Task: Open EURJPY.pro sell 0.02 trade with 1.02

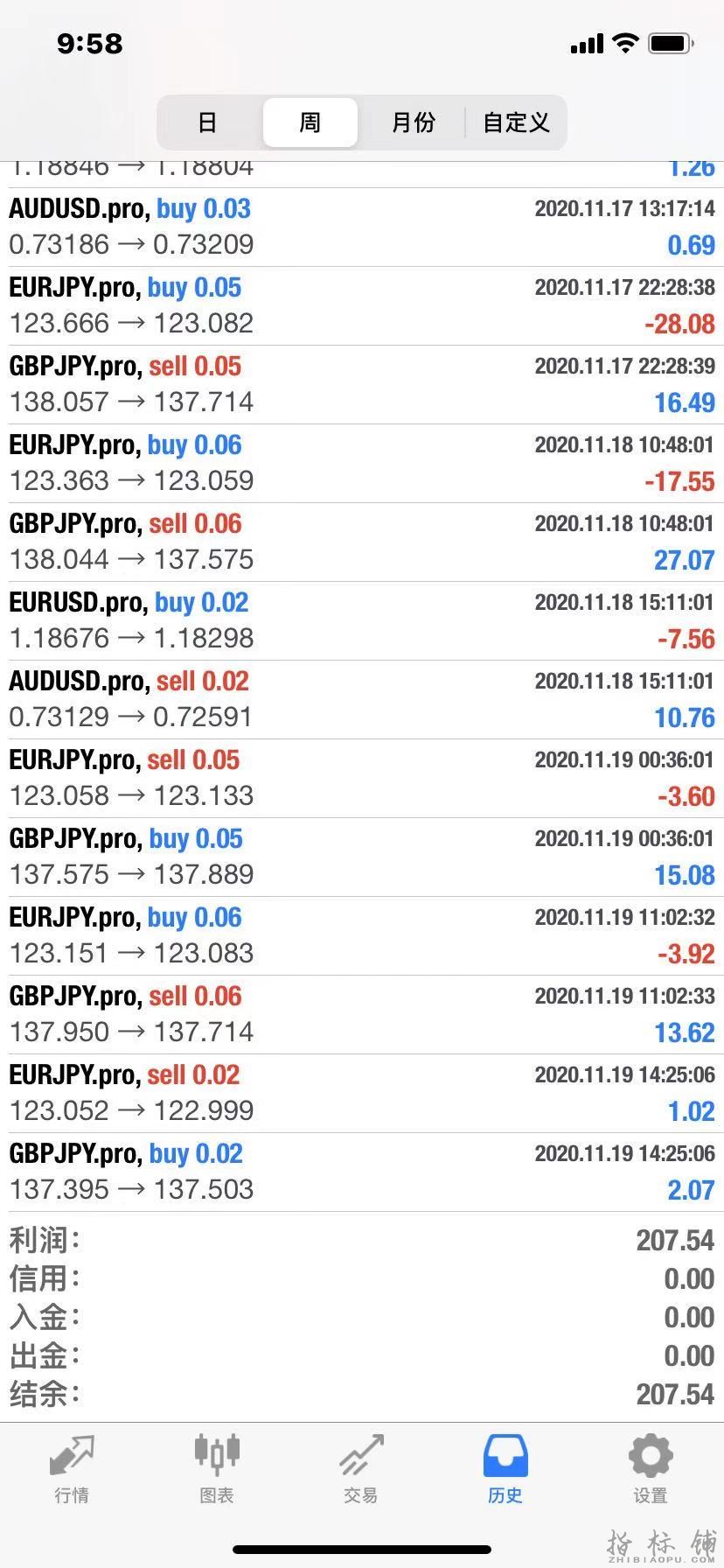Action: pos(362,1094)
